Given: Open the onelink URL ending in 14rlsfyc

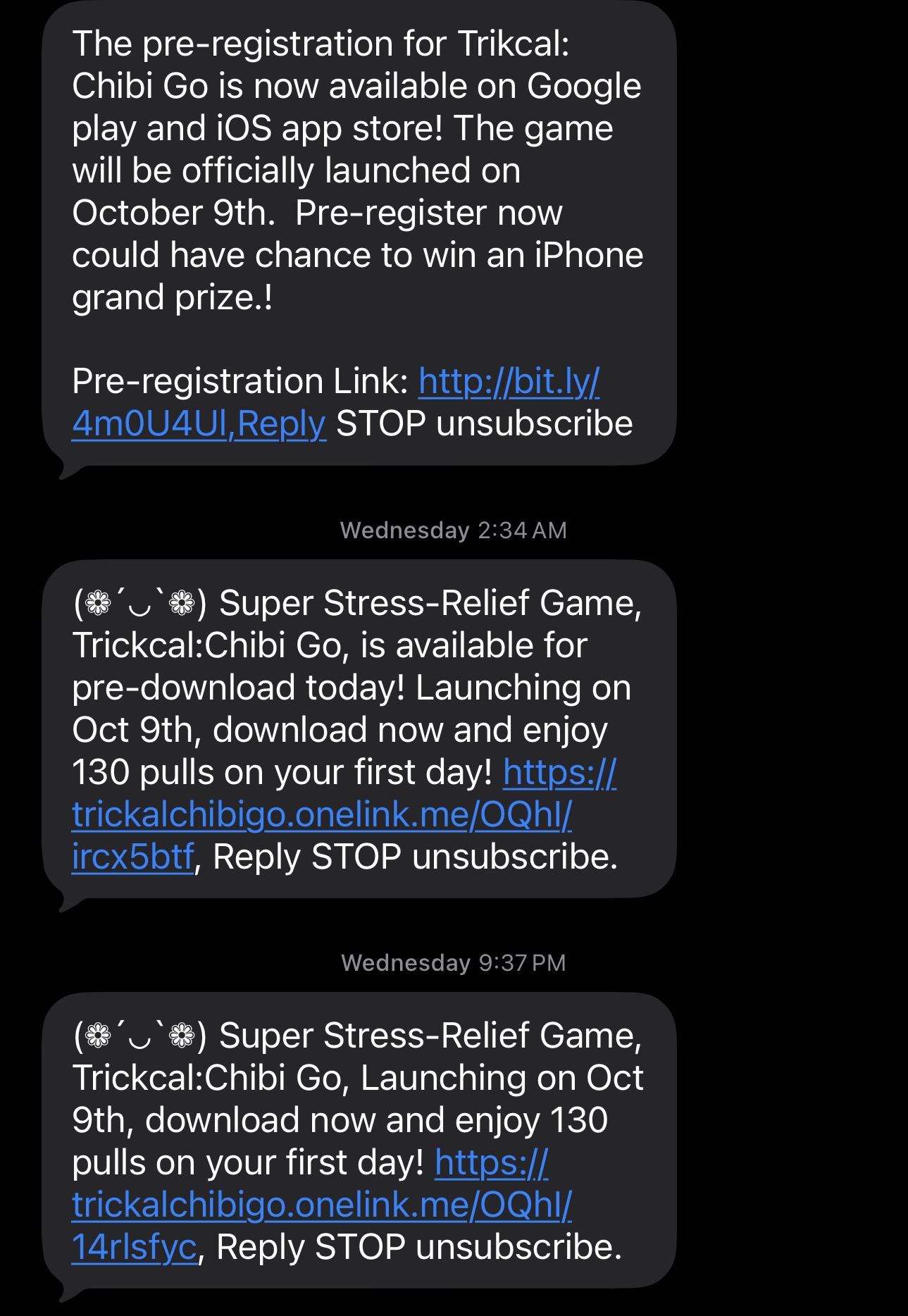Looking at the screenshot, I should point(321,1205).
